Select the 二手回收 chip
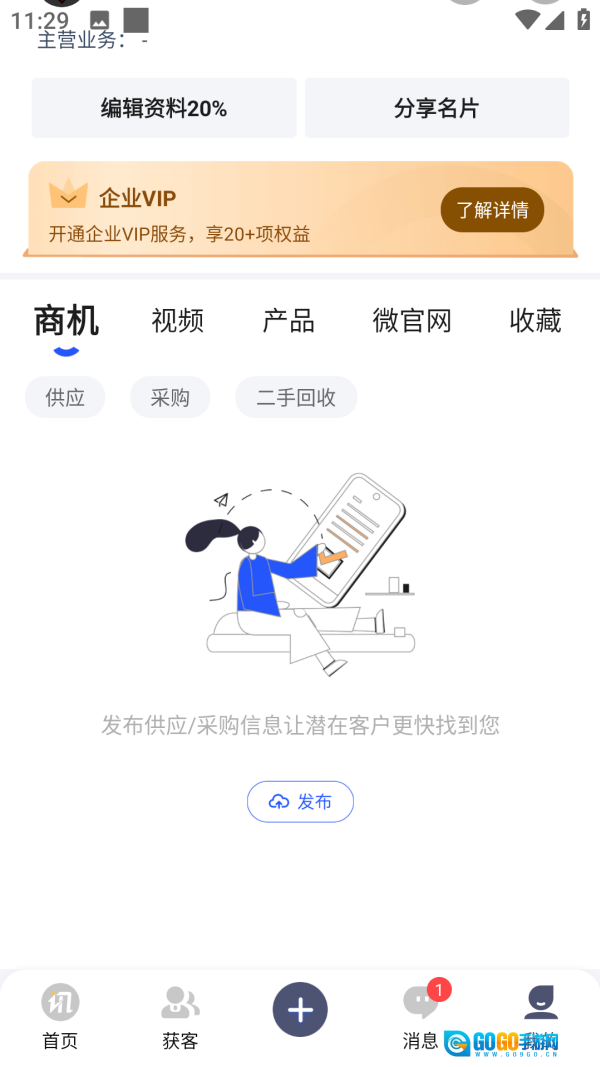Screen dimensions: 600x1067 point(296,397)
